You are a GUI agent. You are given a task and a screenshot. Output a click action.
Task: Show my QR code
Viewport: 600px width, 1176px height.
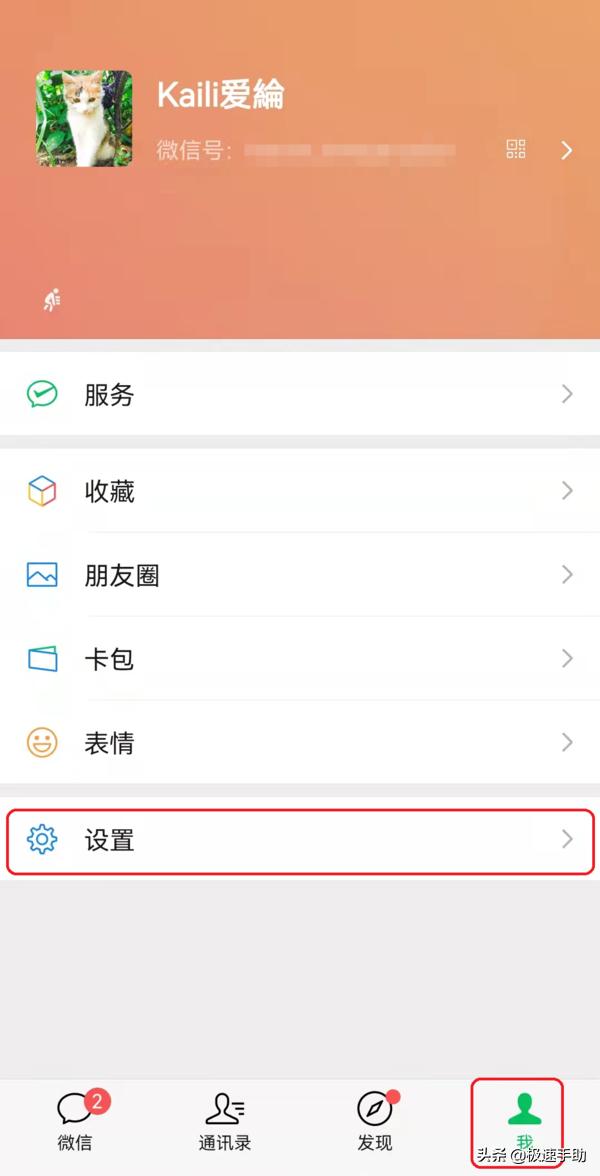tap(516, 150)
